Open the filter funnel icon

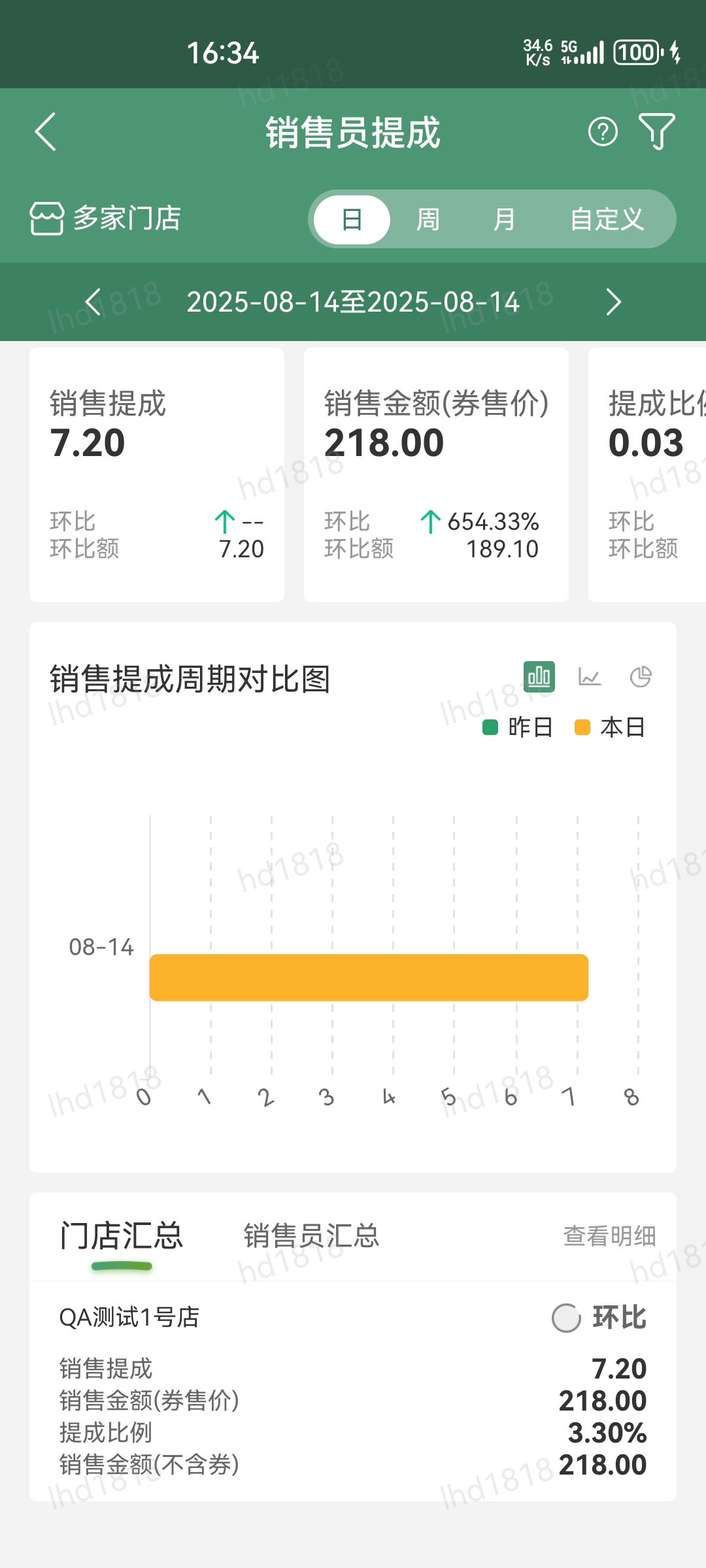pyautogui.click(x=656, y=132)
